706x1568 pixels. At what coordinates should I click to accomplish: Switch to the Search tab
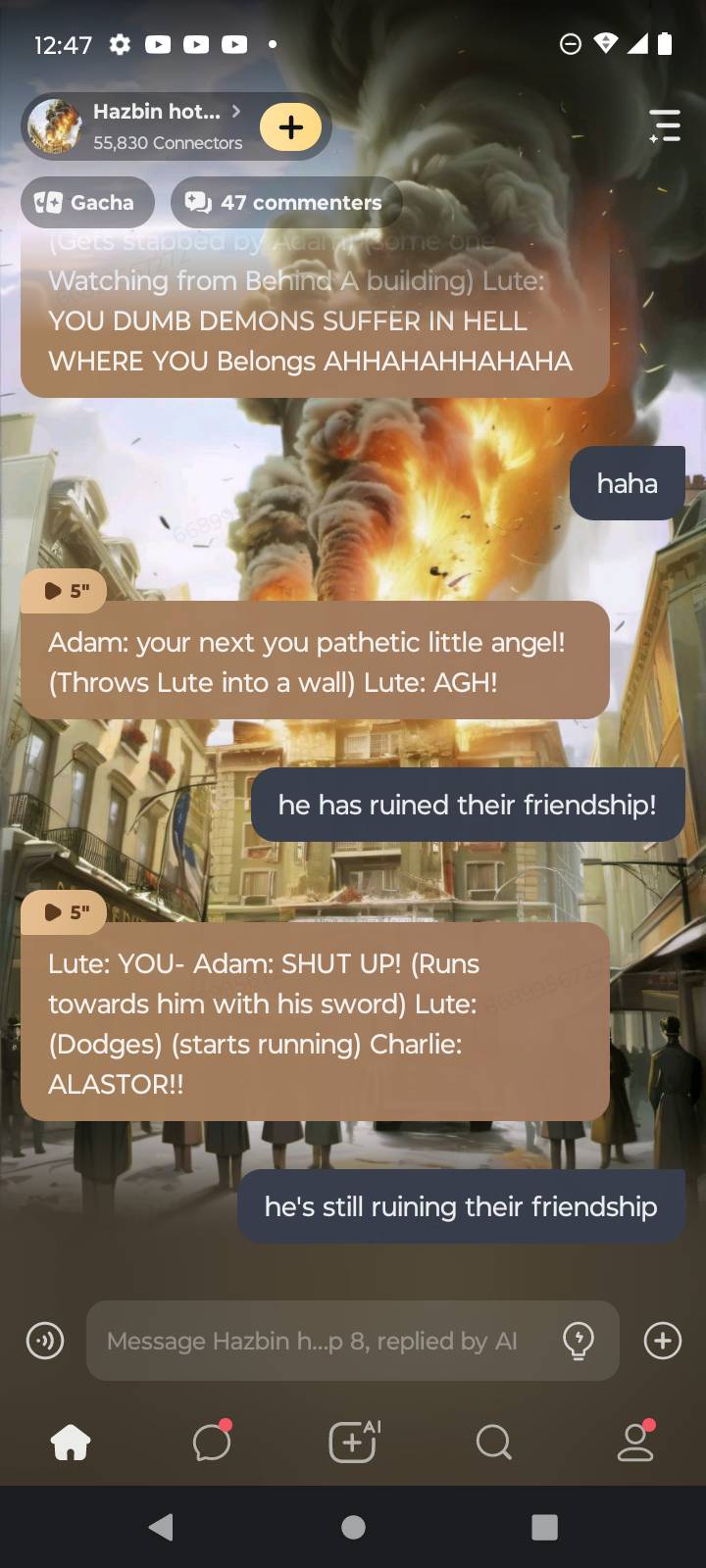click(493, 1442)
